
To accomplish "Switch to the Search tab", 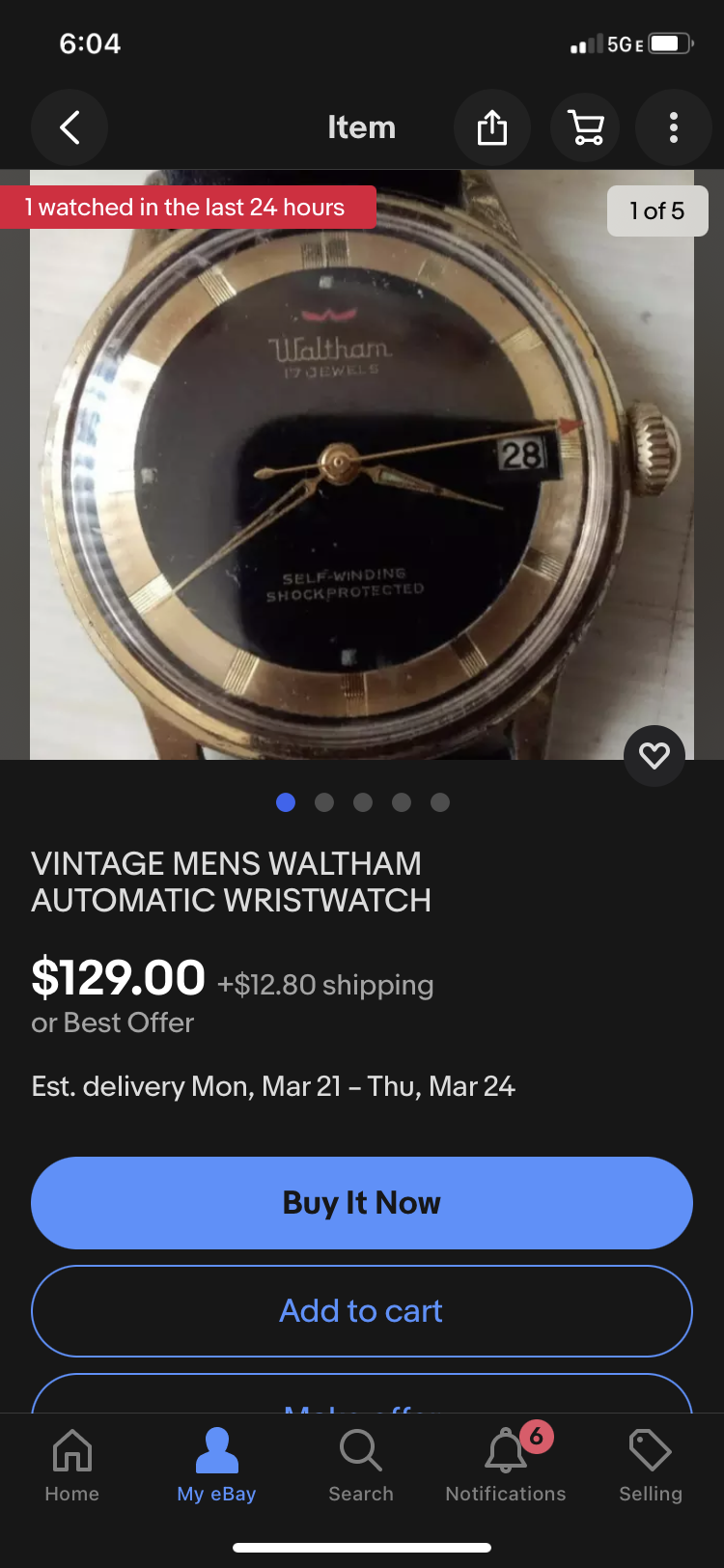I will pyautogui.click(x=361, y=1466).
